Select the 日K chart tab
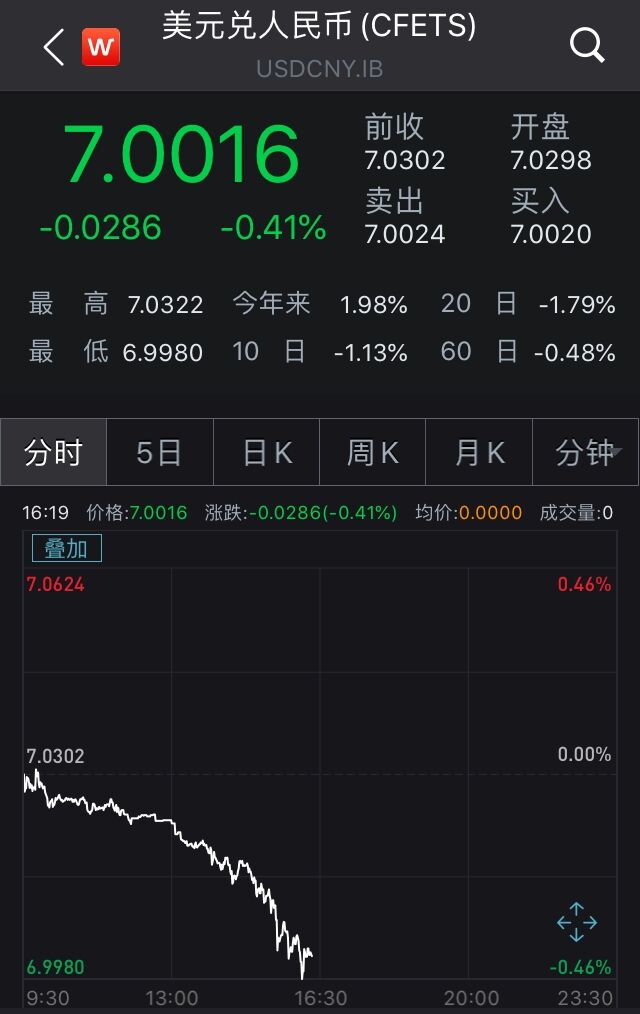Screen dimensions: 640x1014 coord(267,453)
